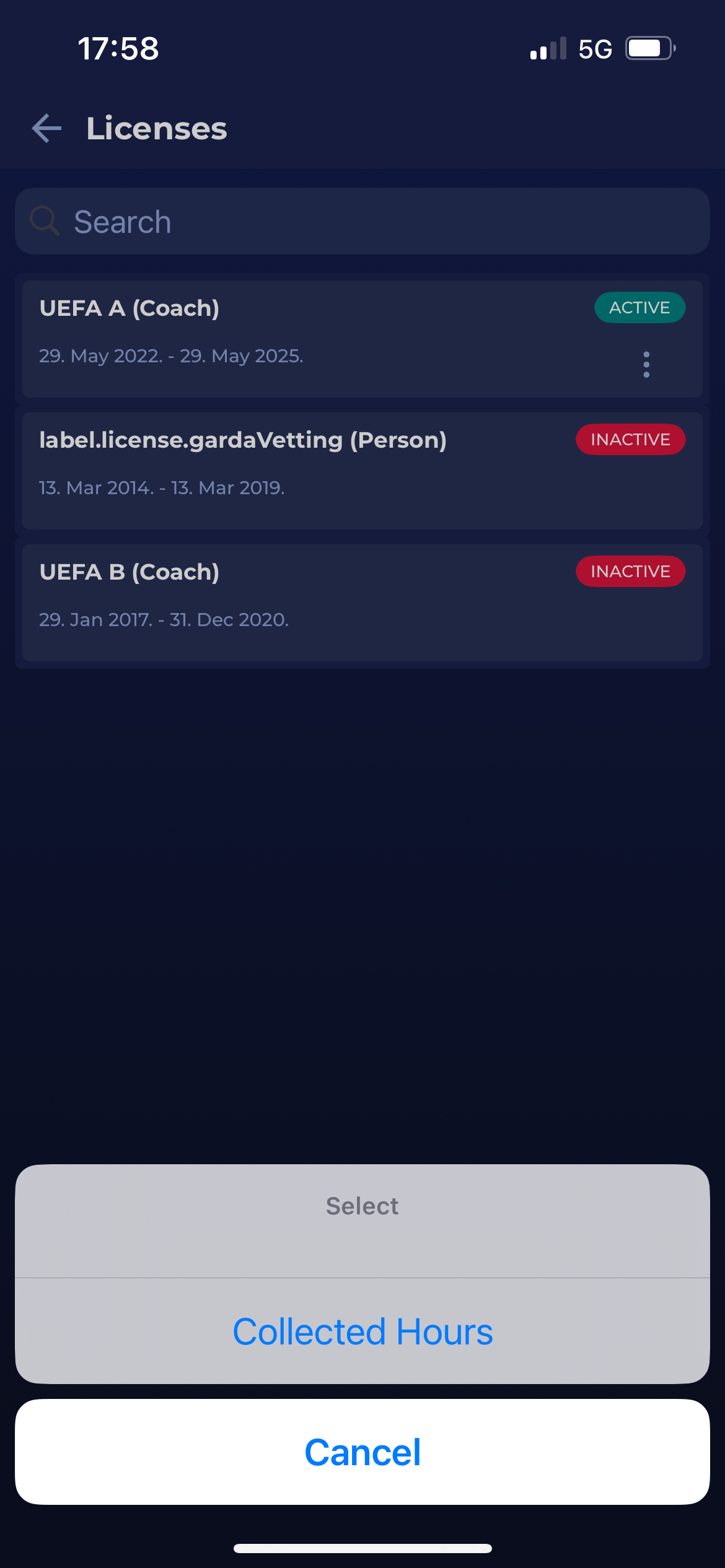The height and width of the screenshot is (1568, 725).
Task: Cancel the action sheet
Action: 362,1452
